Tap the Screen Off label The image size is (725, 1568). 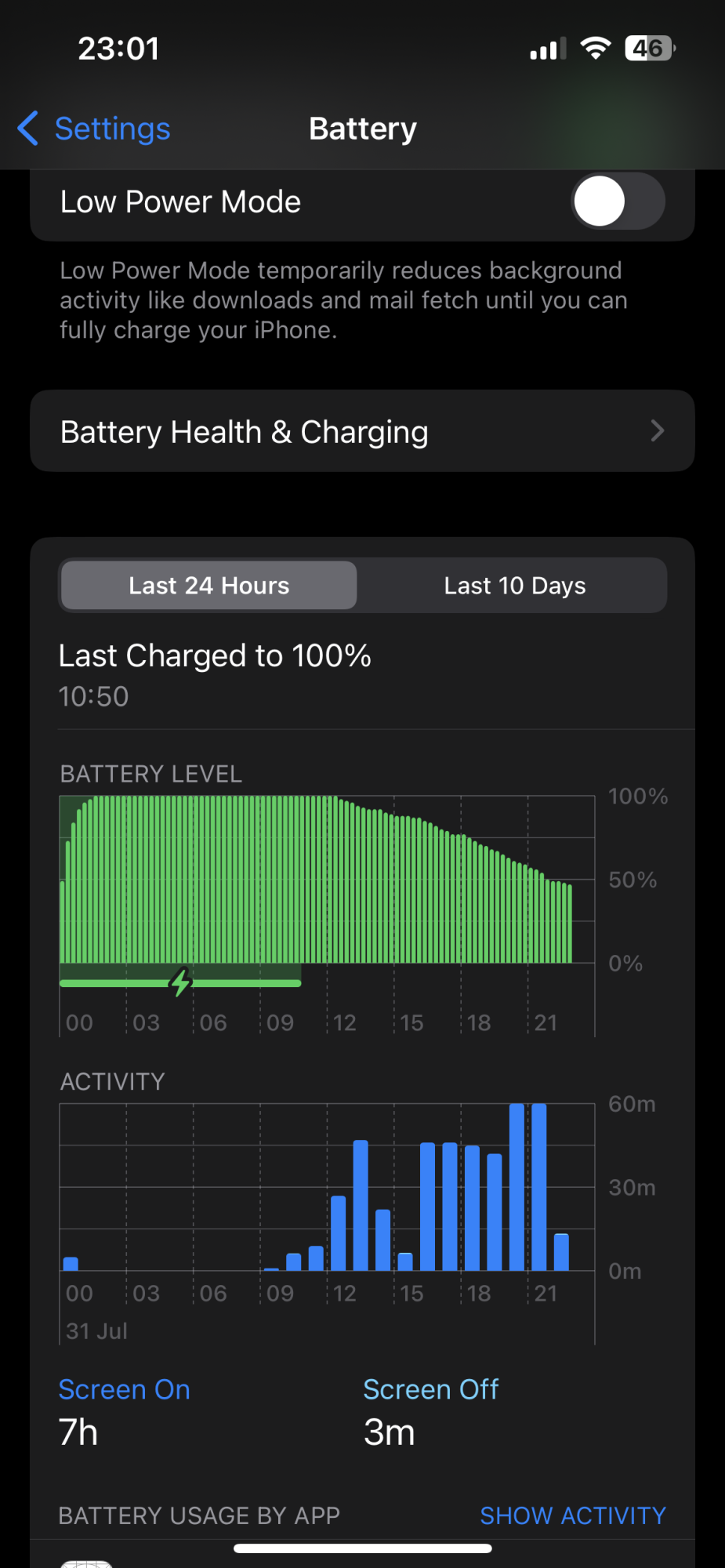[431, 1389]
